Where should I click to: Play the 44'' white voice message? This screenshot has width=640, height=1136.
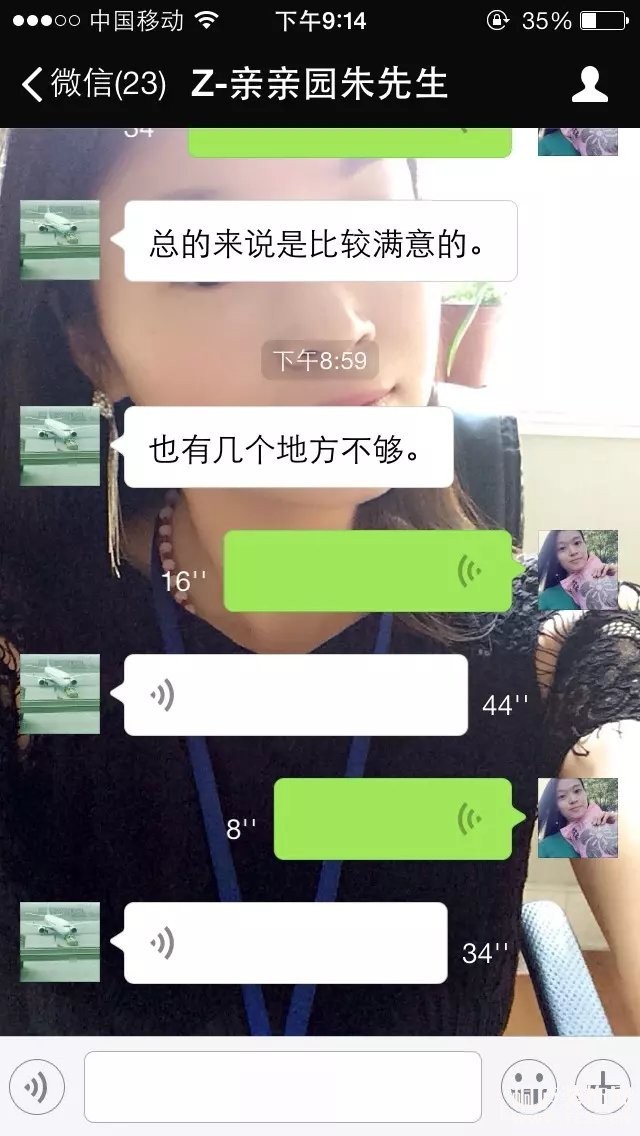[296, 695]
